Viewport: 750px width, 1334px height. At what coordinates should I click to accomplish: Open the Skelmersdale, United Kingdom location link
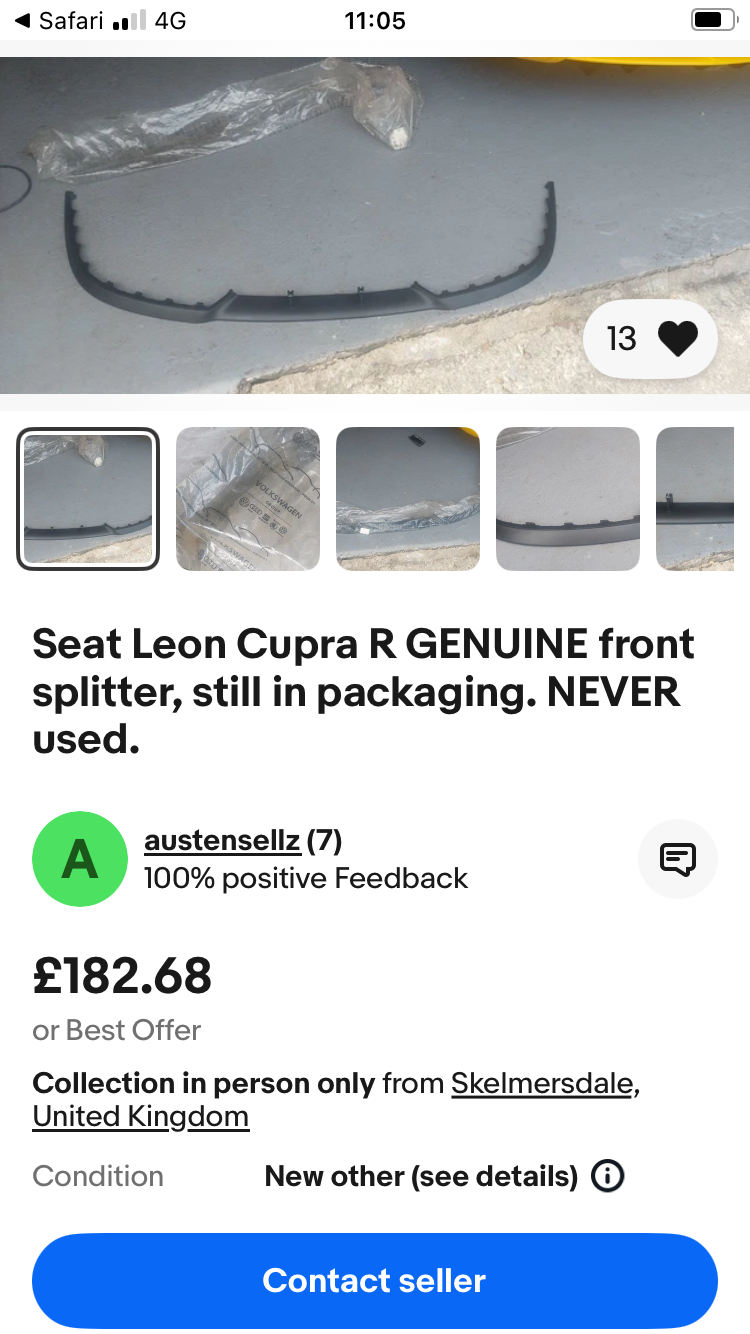tap(544, 1084)
